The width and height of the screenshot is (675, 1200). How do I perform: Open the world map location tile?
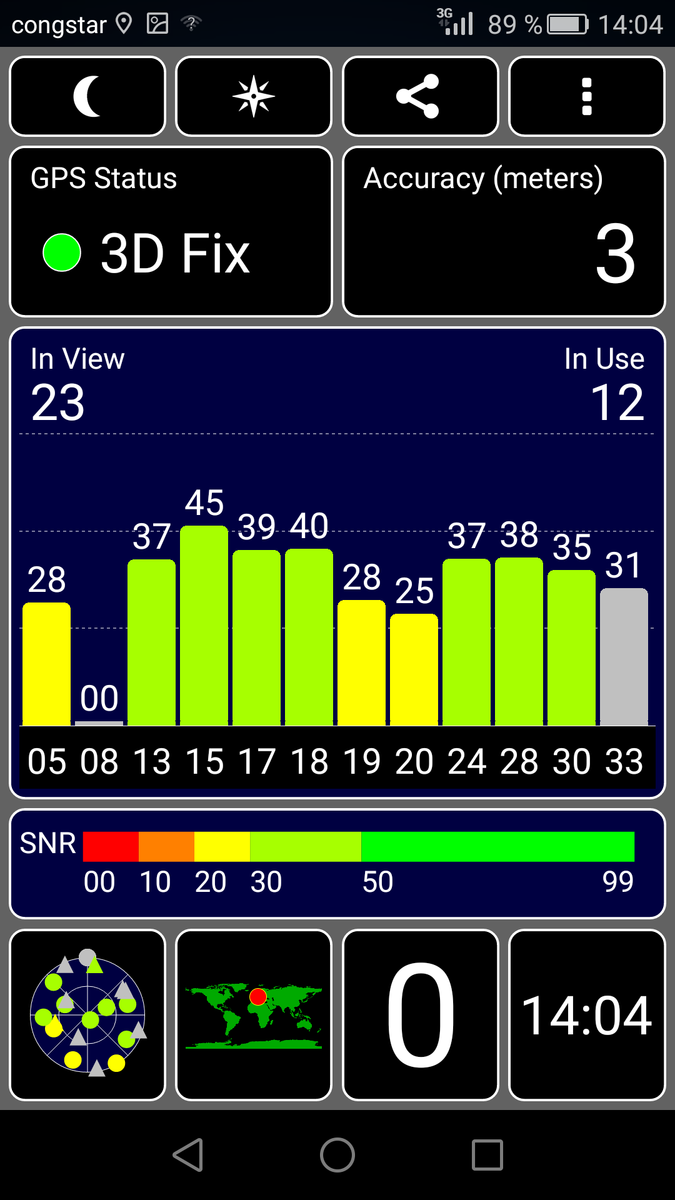click(x=253, y=1015)
